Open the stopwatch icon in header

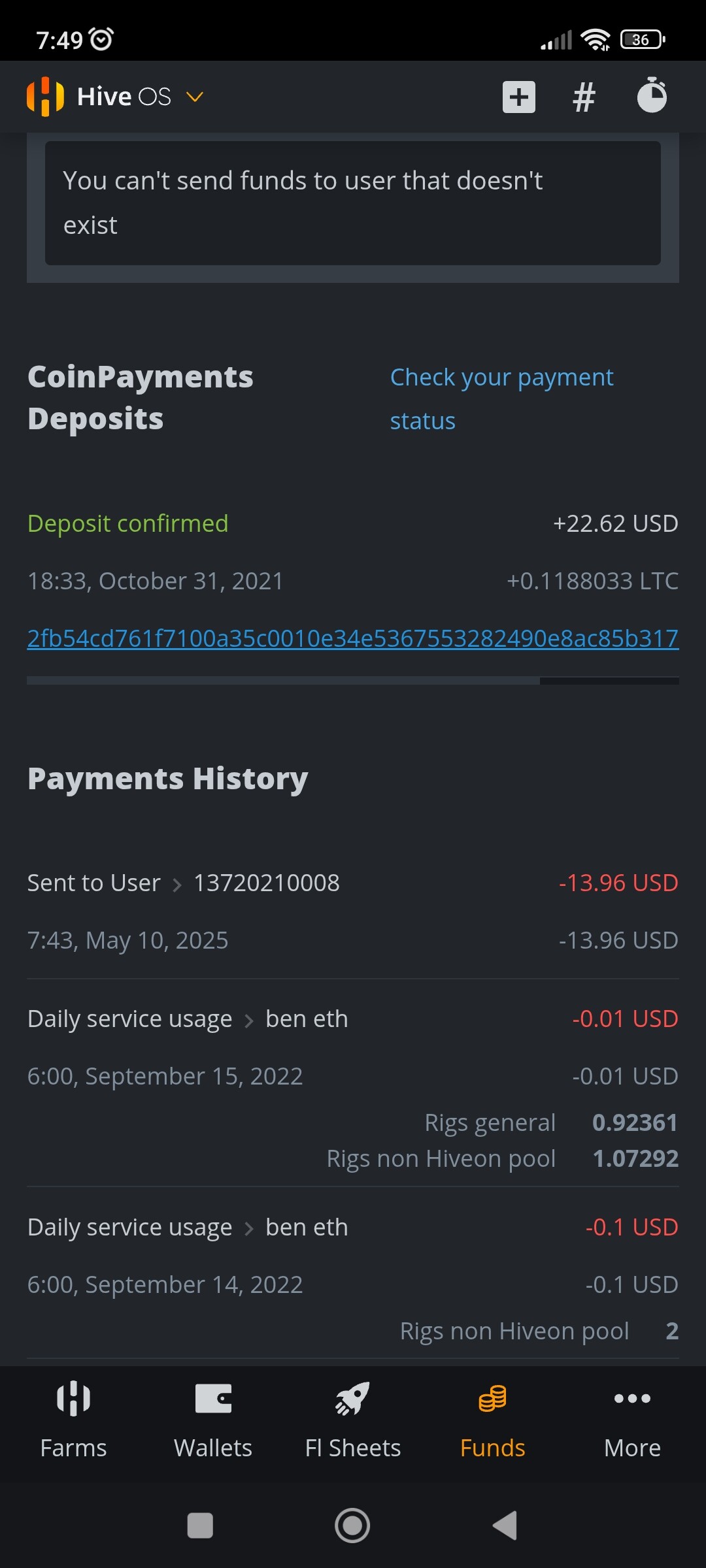pyautogui.click(x=652, y=95)
